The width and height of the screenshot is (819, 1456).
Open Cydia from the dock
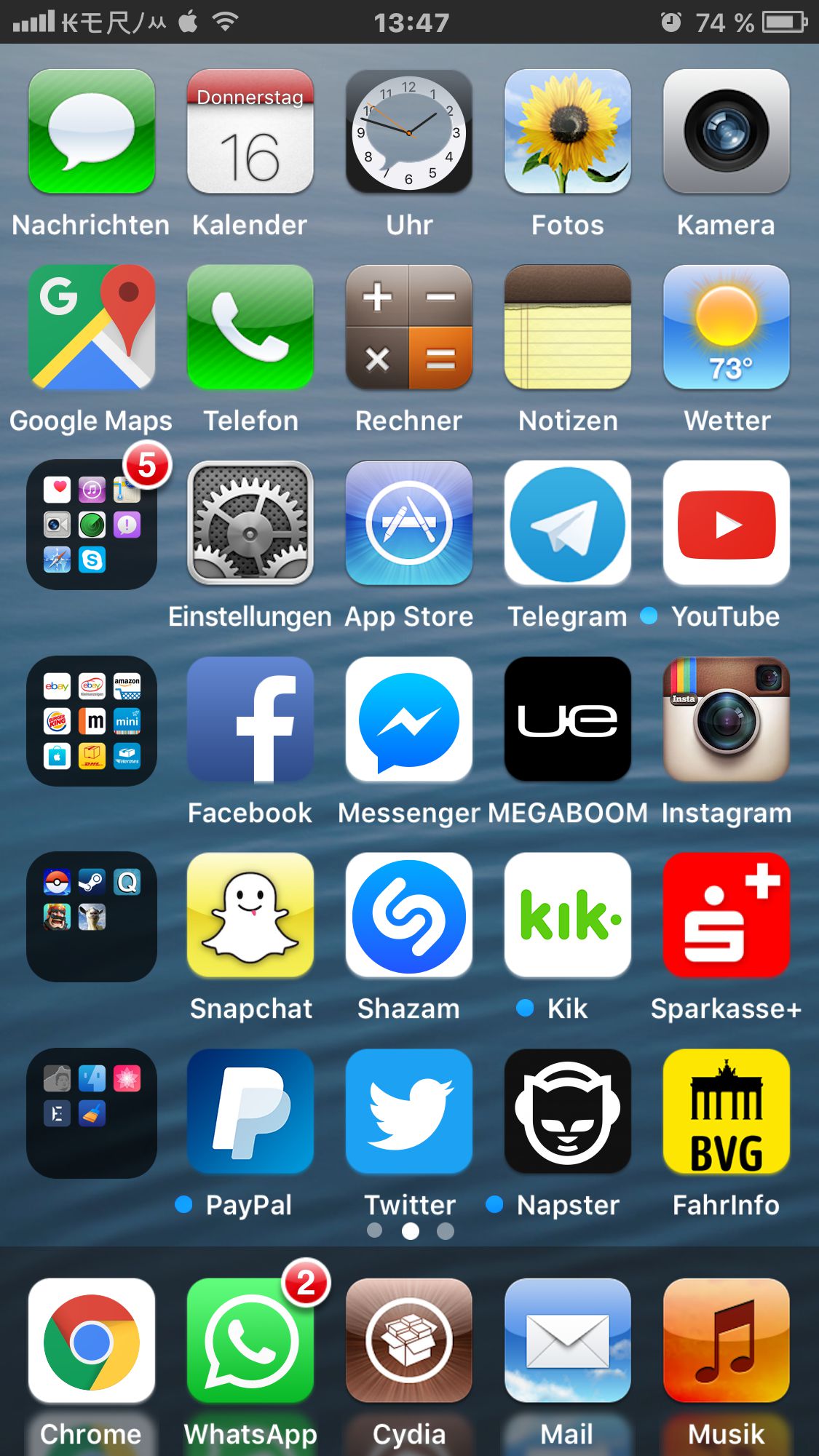tap(408, 1341)
